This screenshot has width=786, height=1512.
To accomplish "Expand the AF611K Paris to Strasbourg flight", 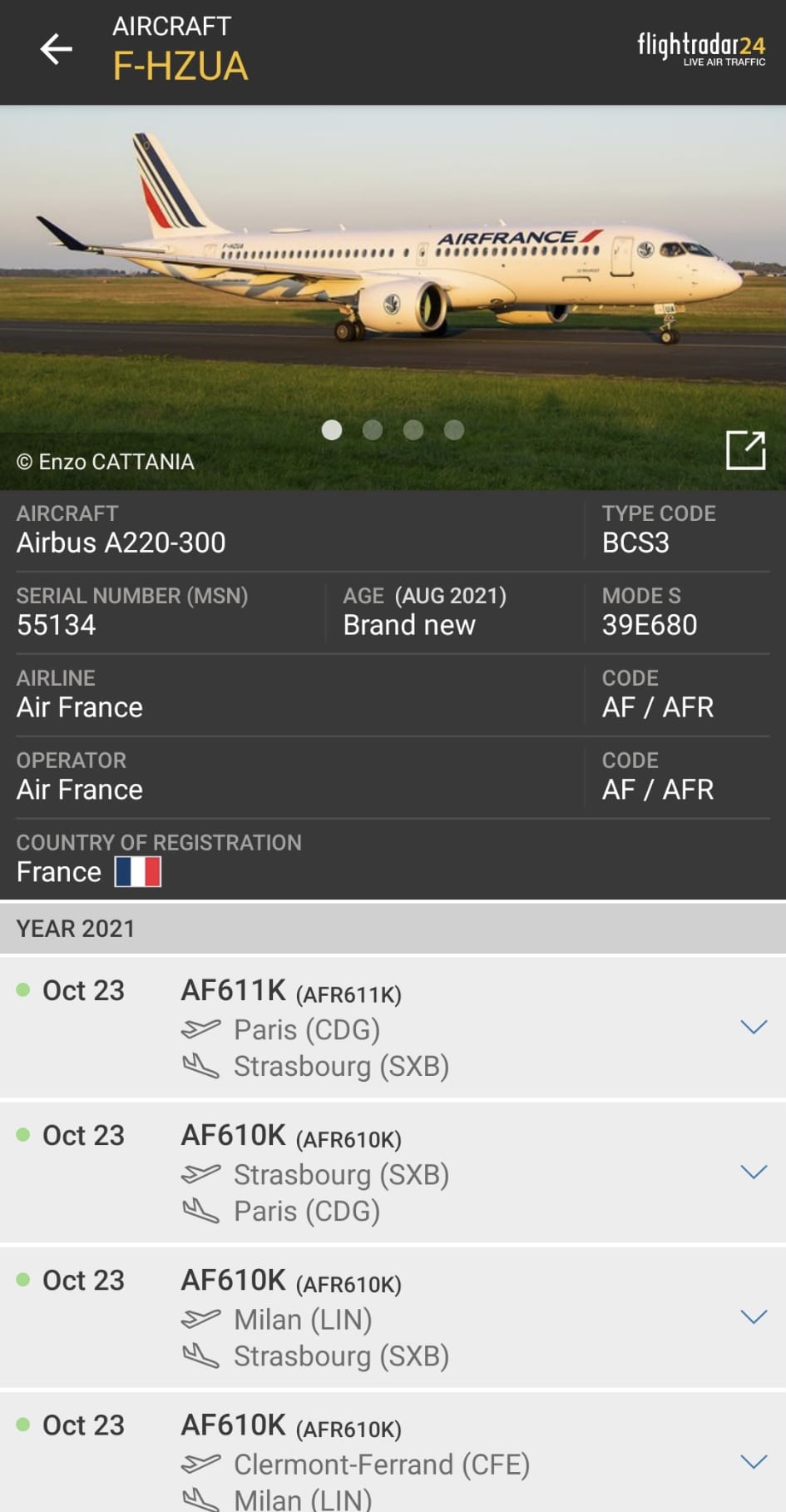I will coord(753,1027).
